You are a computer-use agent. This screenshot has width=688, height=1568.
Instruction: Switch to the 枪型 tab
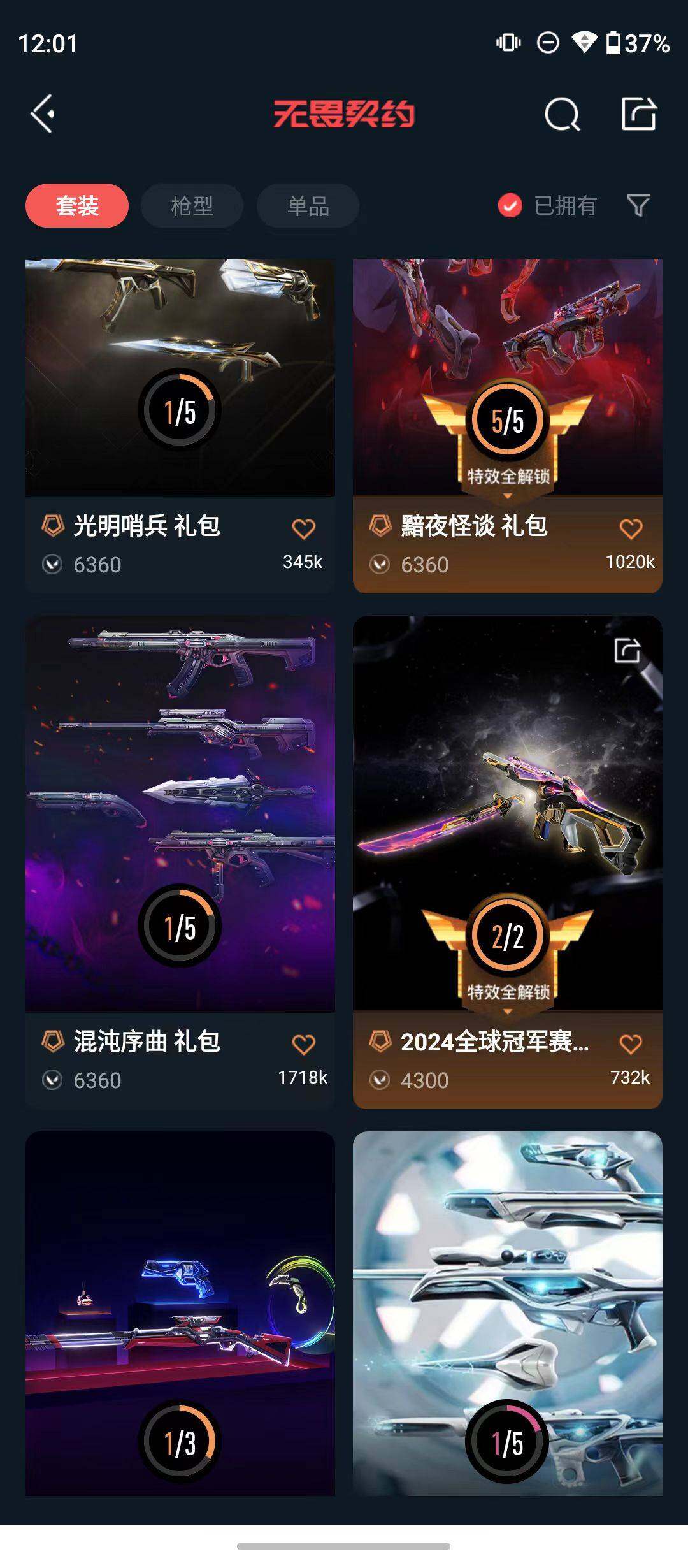click(x=192, y=206)
